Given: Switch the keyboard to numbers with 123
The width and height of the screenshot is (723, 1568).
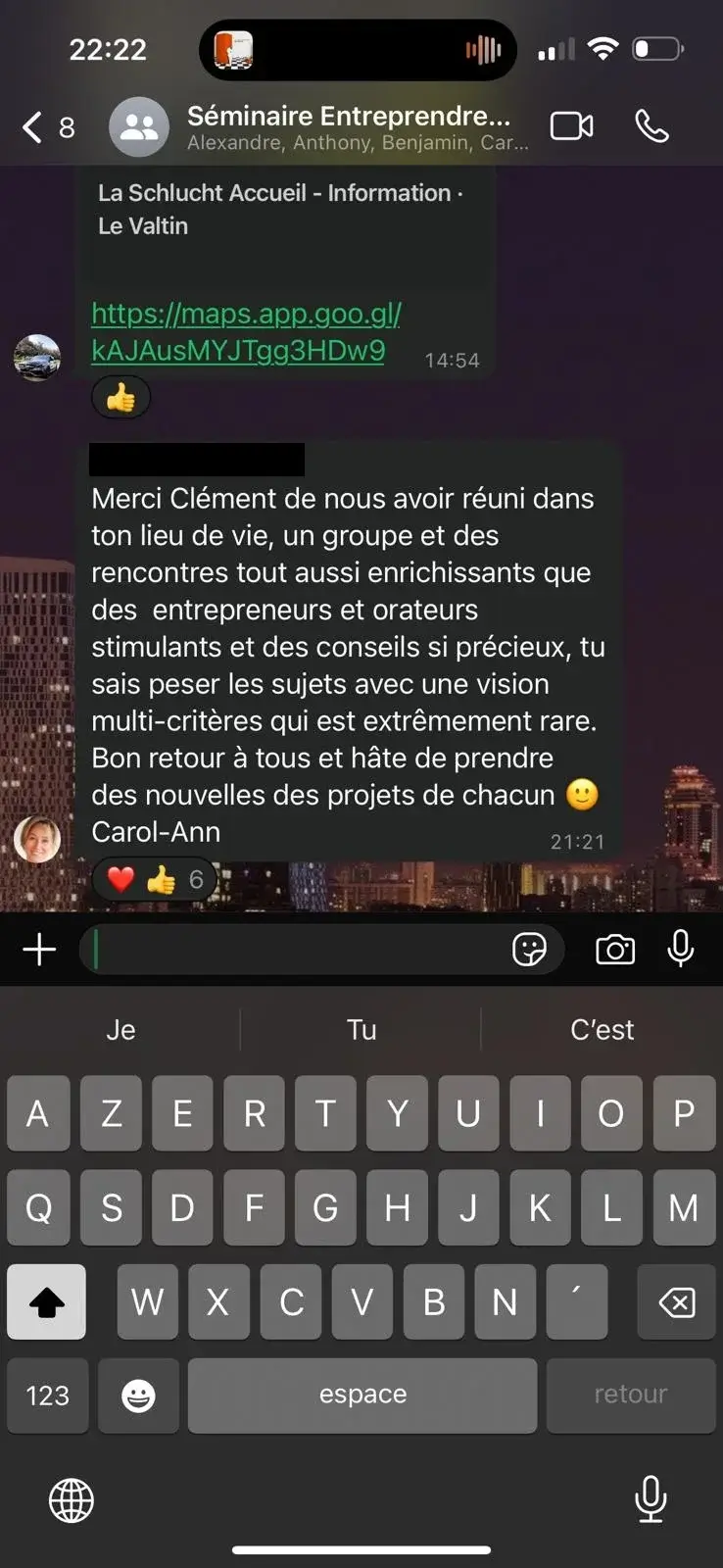Looking at the screenshot, I should 47,1395.
